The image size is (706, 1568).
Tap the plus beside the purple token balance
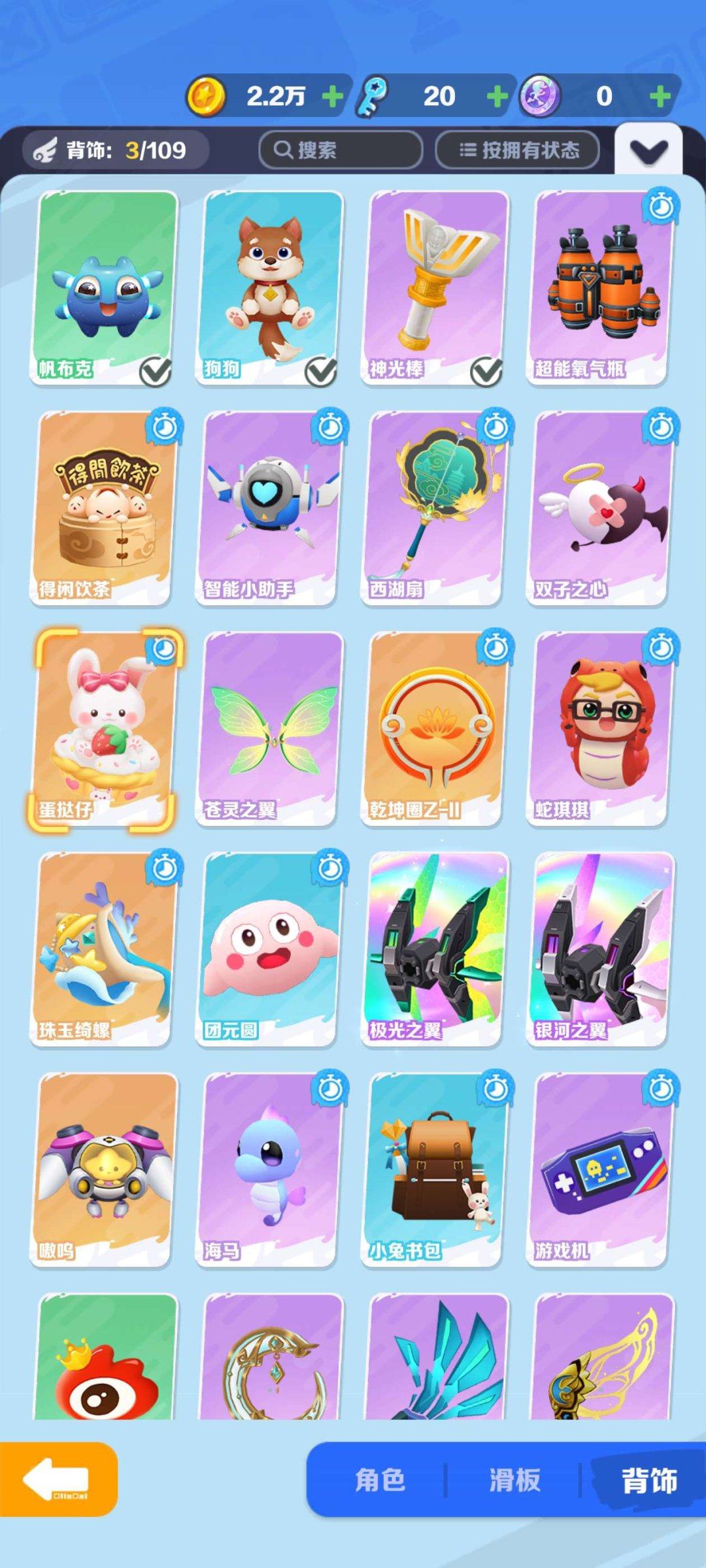coord(660,97)
